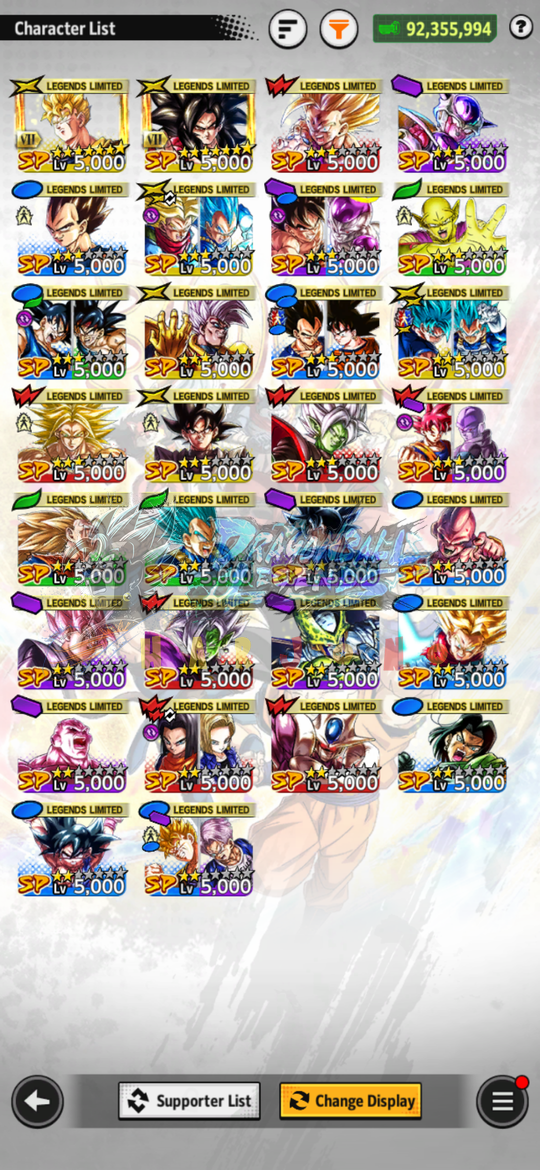Open the purple Jiren character card
This screenshot has width=540, height=1170.
(x=72, y=745)
